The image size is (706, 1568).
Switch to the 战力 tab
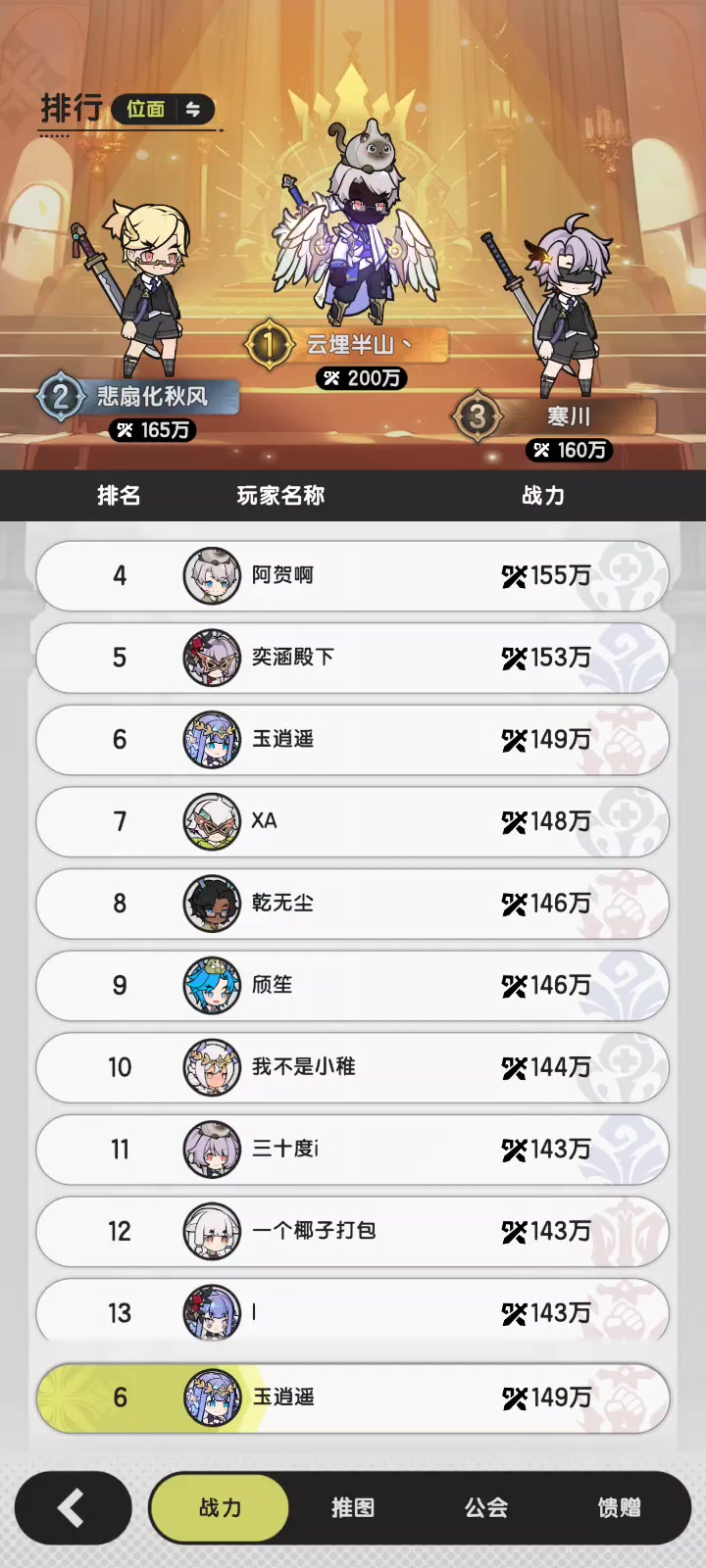click(220, 1507)
